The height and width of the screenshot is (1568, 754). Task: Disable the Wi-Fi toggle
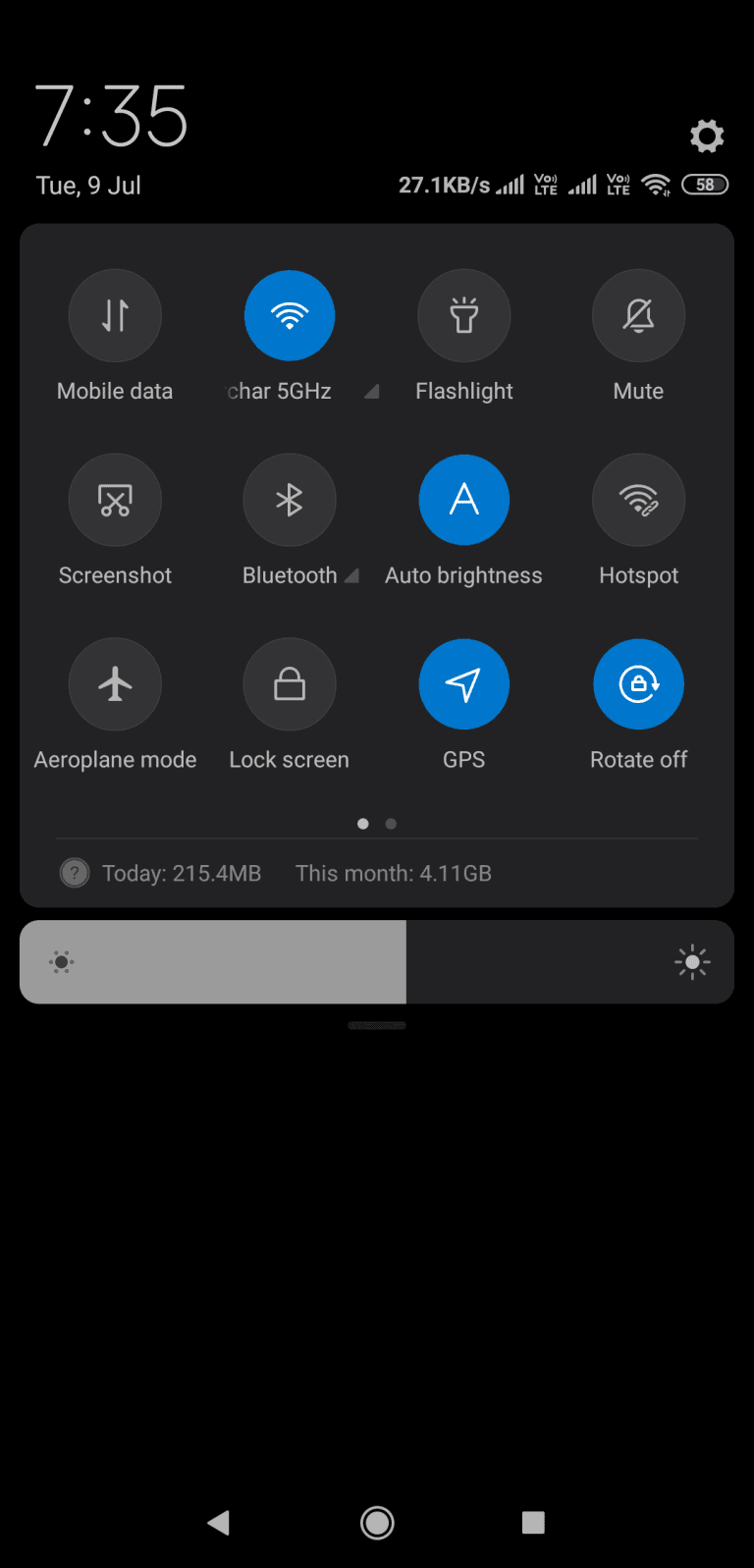[x=290, y=315]
